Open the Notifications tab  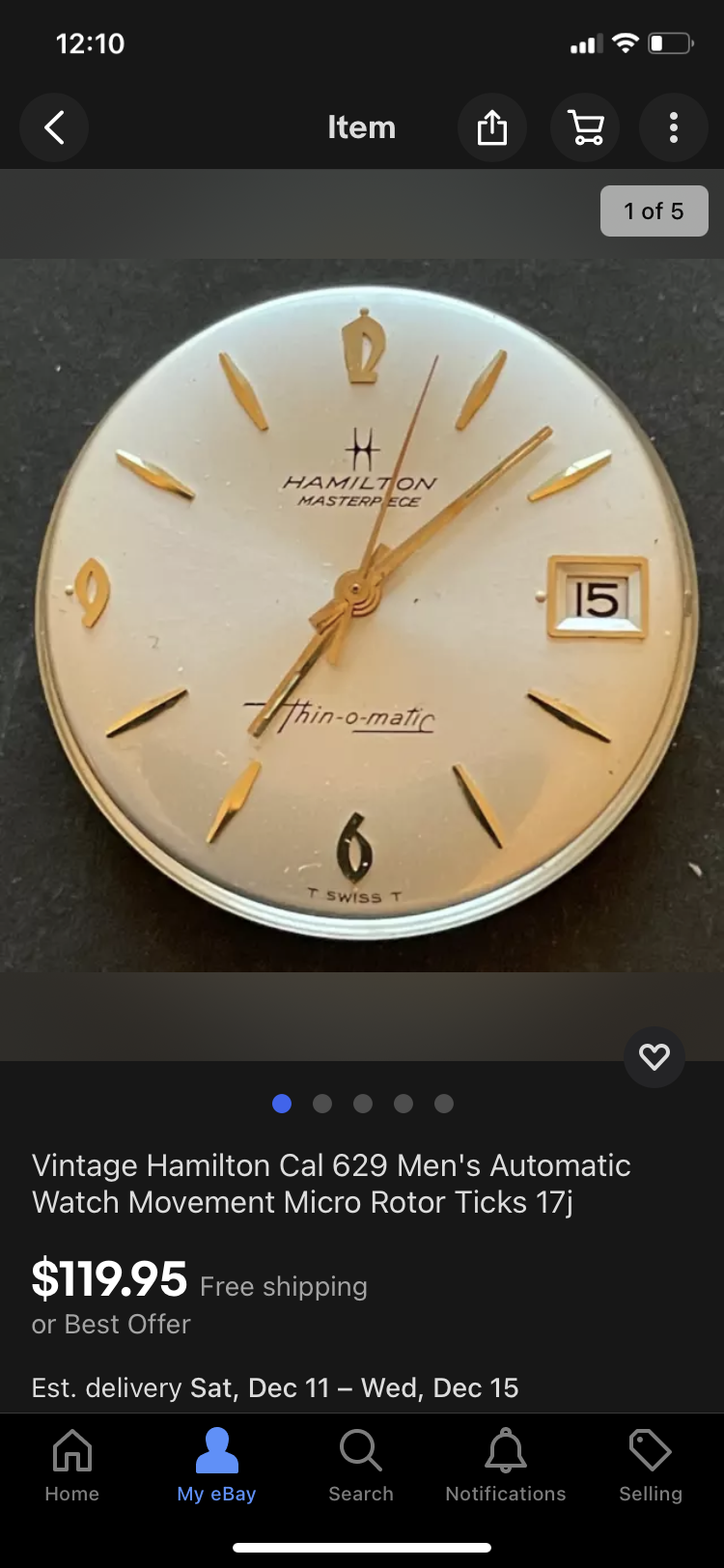(505, 1465)
